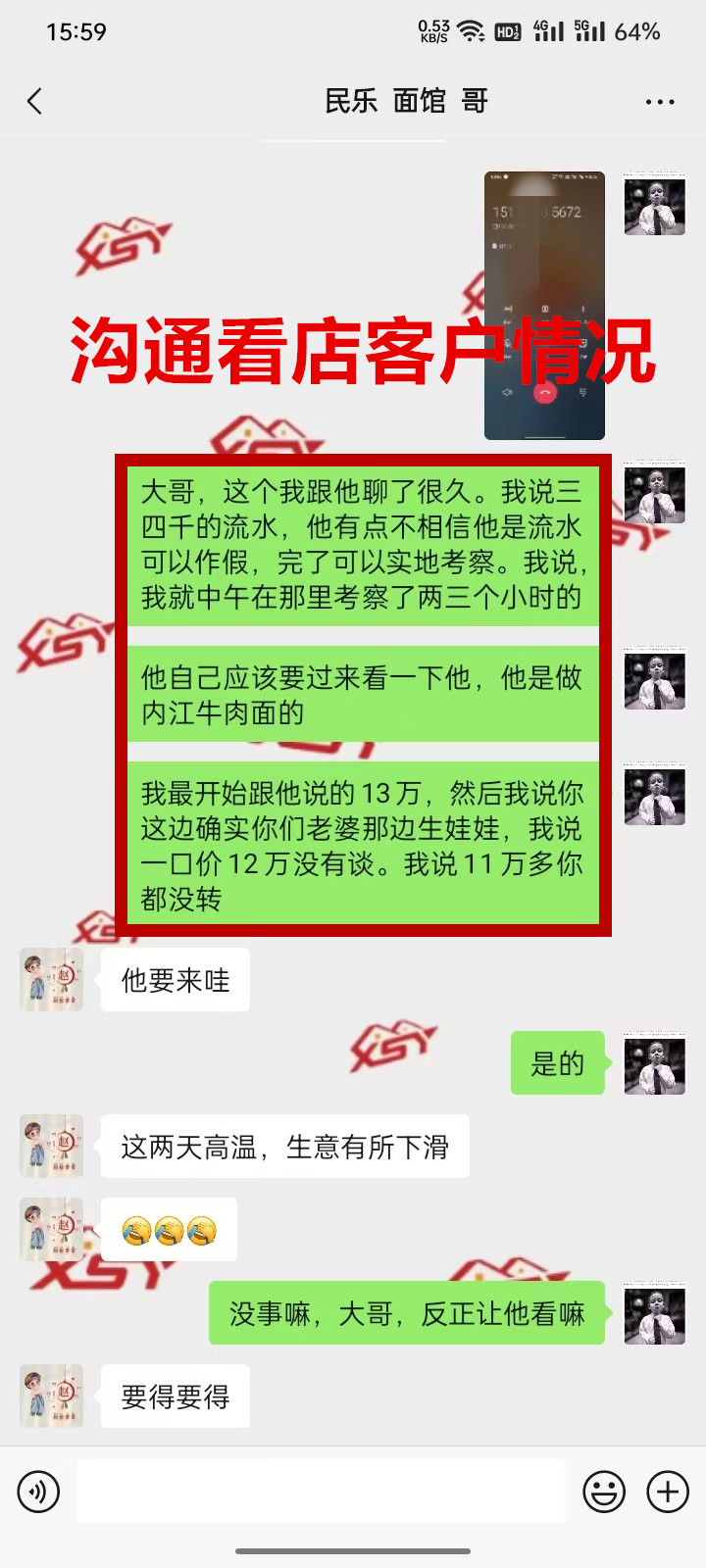
Task: Focus the message text field
Action: [x=321, y=1492]
